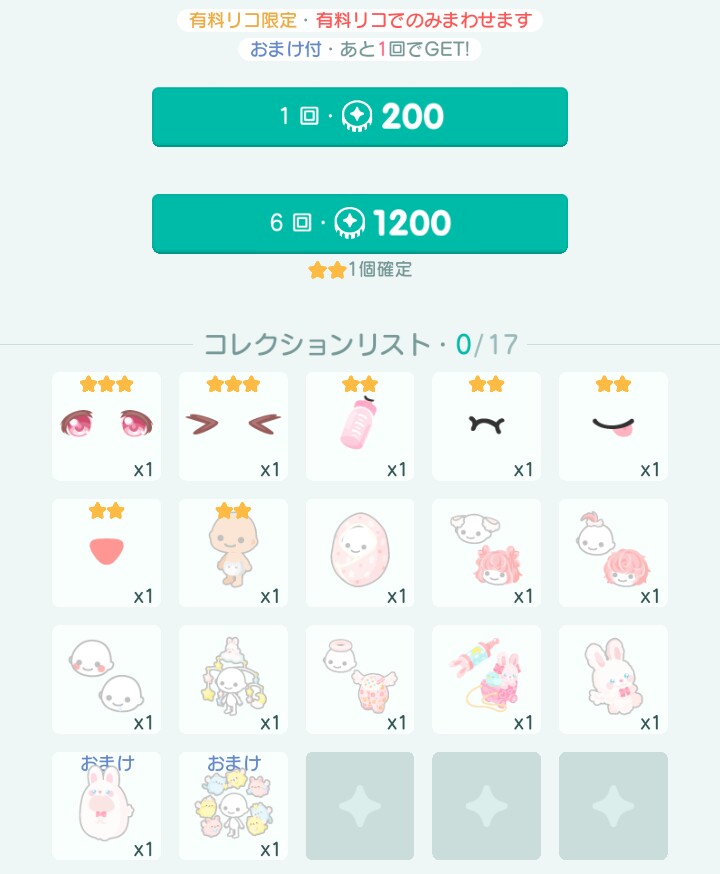Open the two-star pink open mouth item
720x874 pixels.
coord(106,553)
